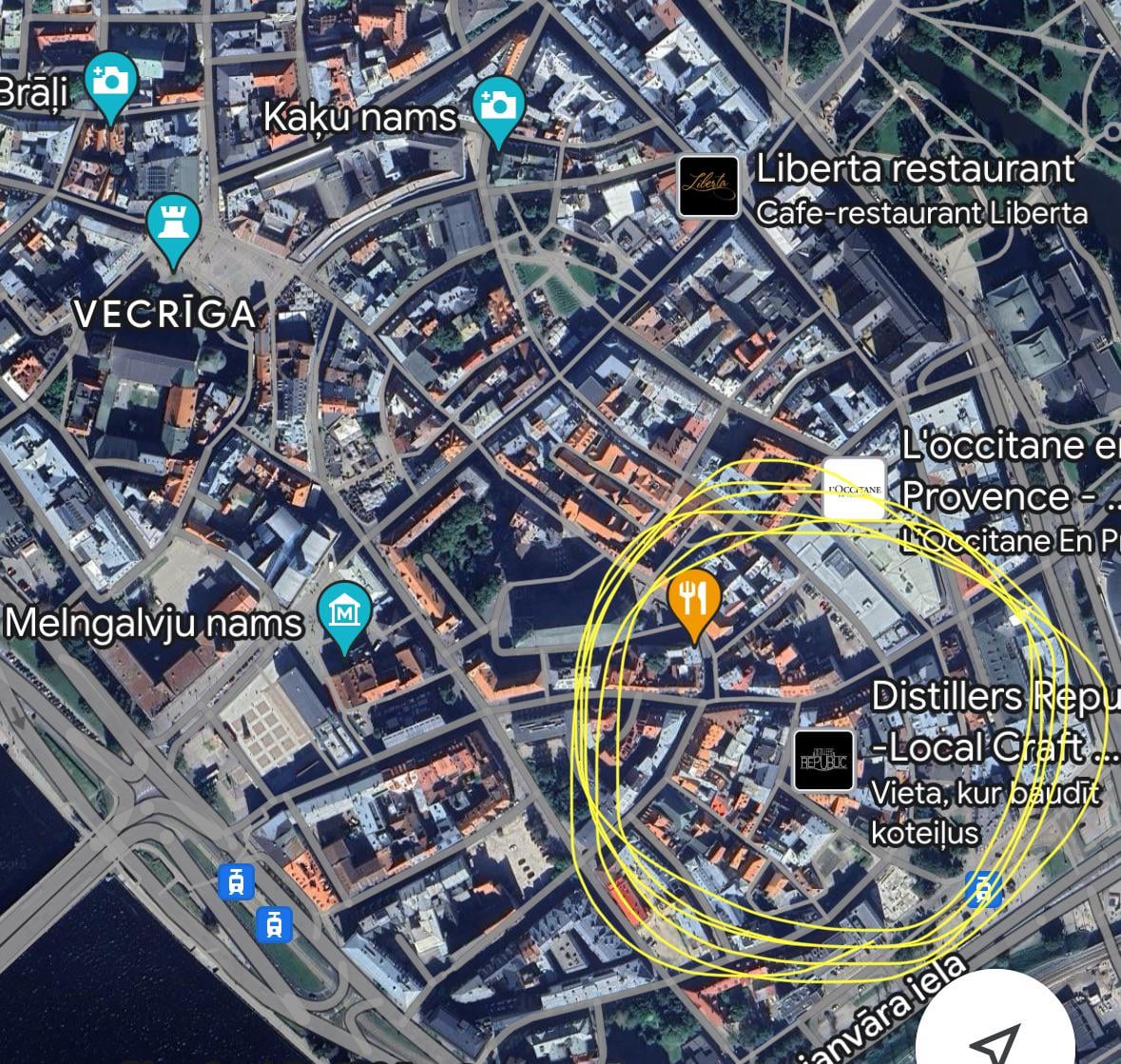Open the Kaķu nams camera marker

click(x=497, y=106)
